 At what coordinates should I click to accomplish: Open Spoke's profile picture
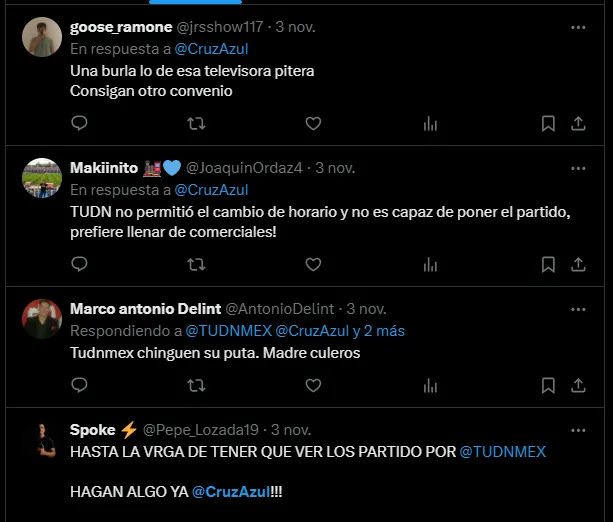coord(42,440)
